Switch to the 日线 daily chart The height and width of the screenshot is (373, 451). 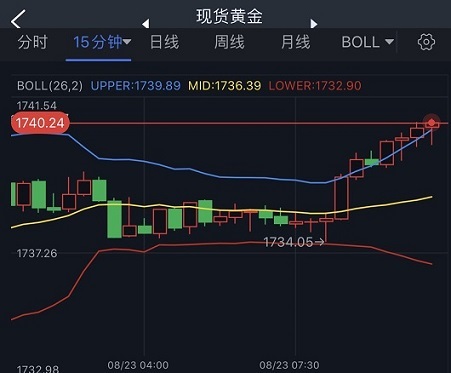click(164, 42)
